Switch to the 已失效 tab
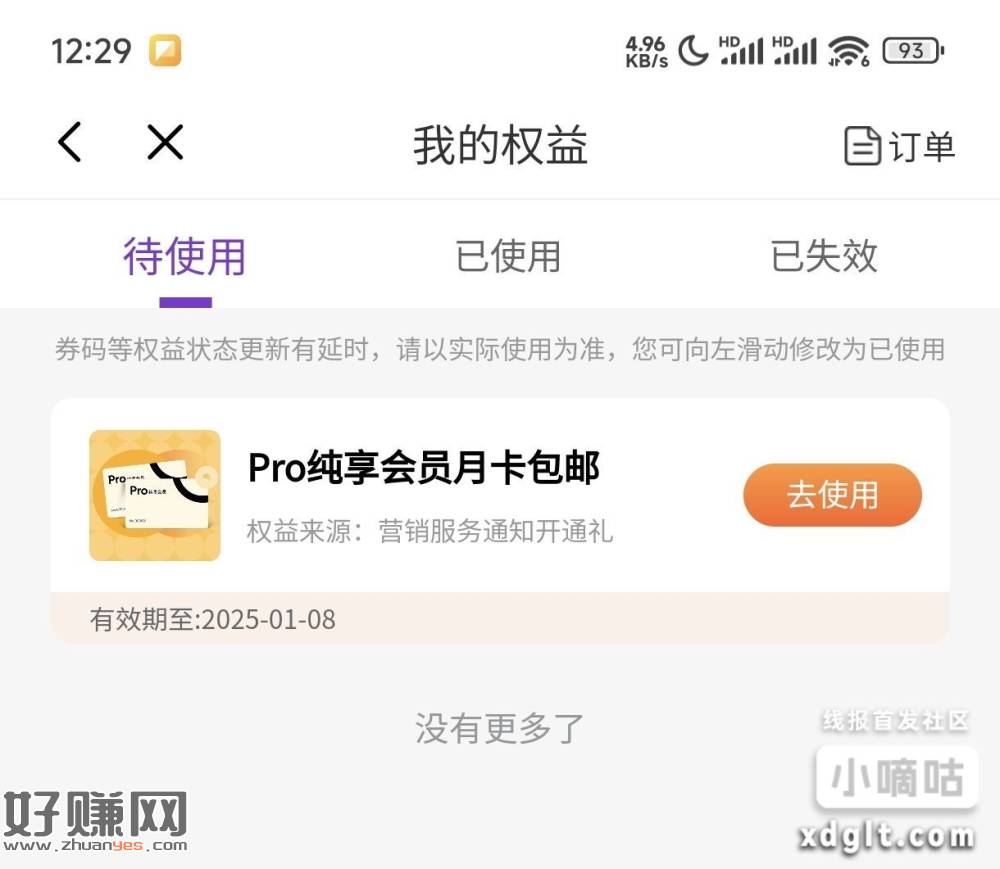The width and height of the screenshot is (1000, 869). click(824, 256)
